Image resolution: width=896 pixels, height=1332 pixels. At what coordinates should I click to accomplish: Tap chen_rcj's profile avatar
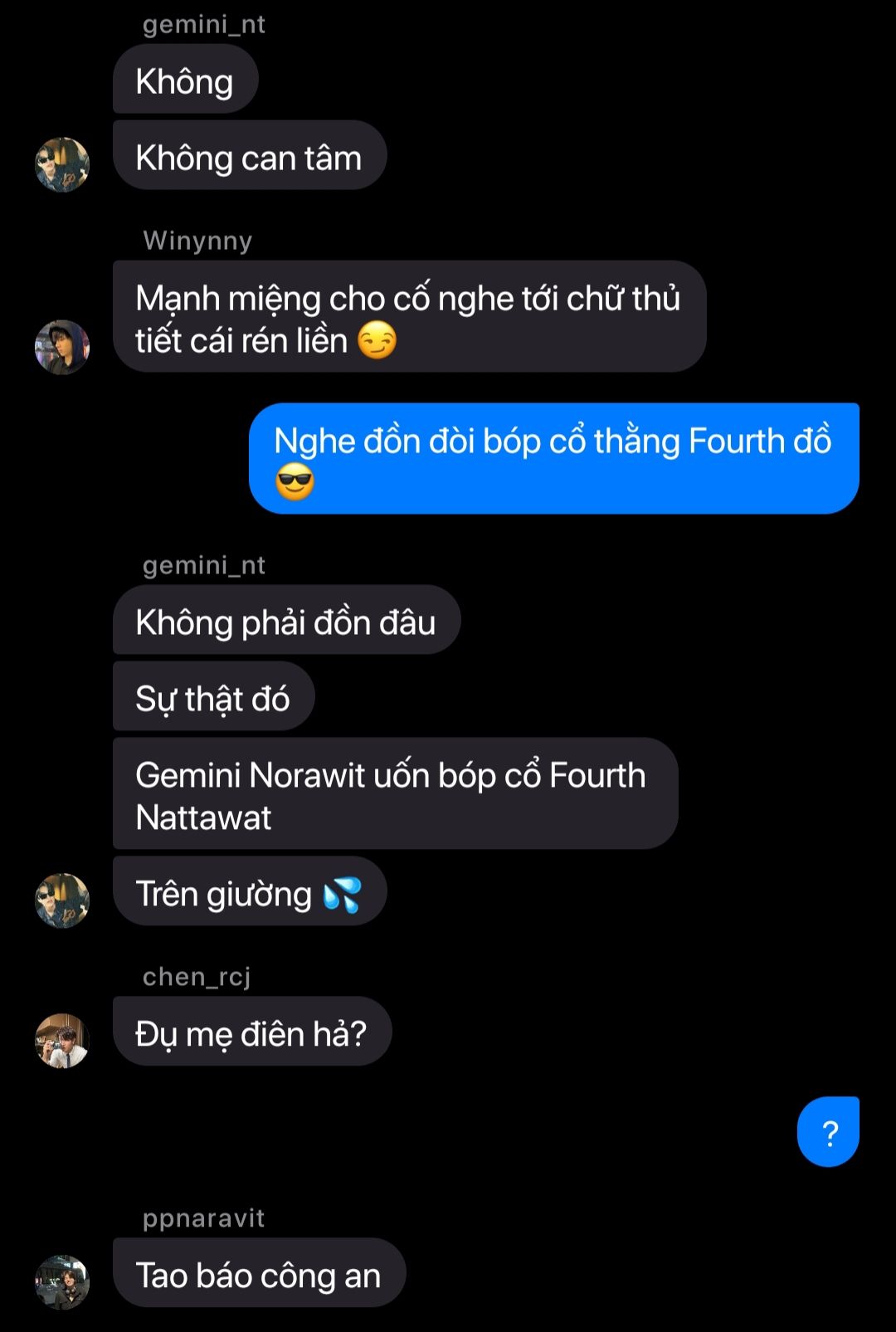62,1041
